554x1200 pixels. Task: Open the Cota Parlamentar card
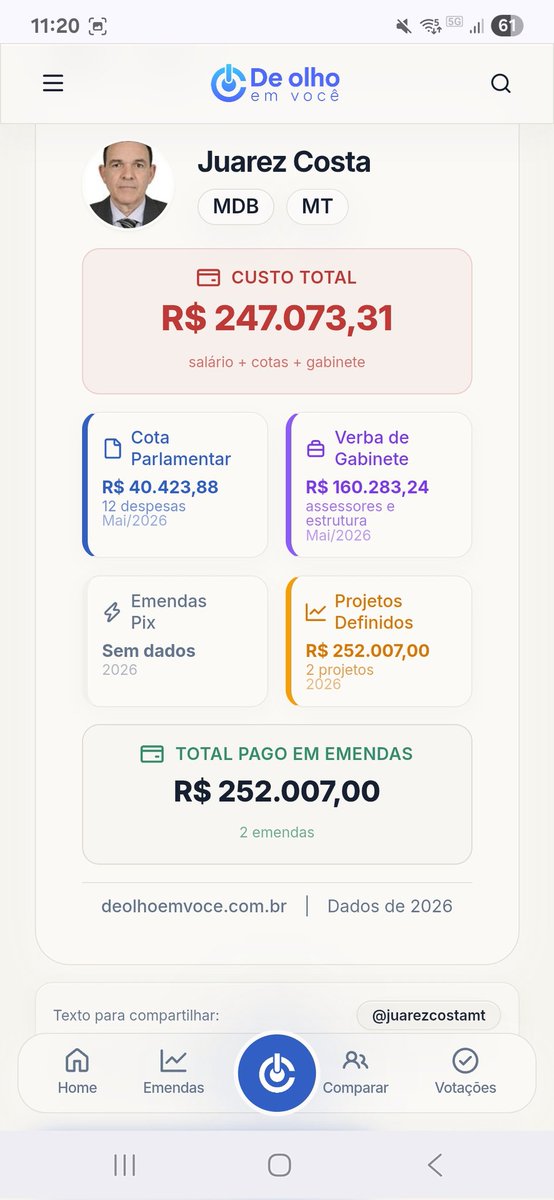pyautogui.click(x=175, y=484)
